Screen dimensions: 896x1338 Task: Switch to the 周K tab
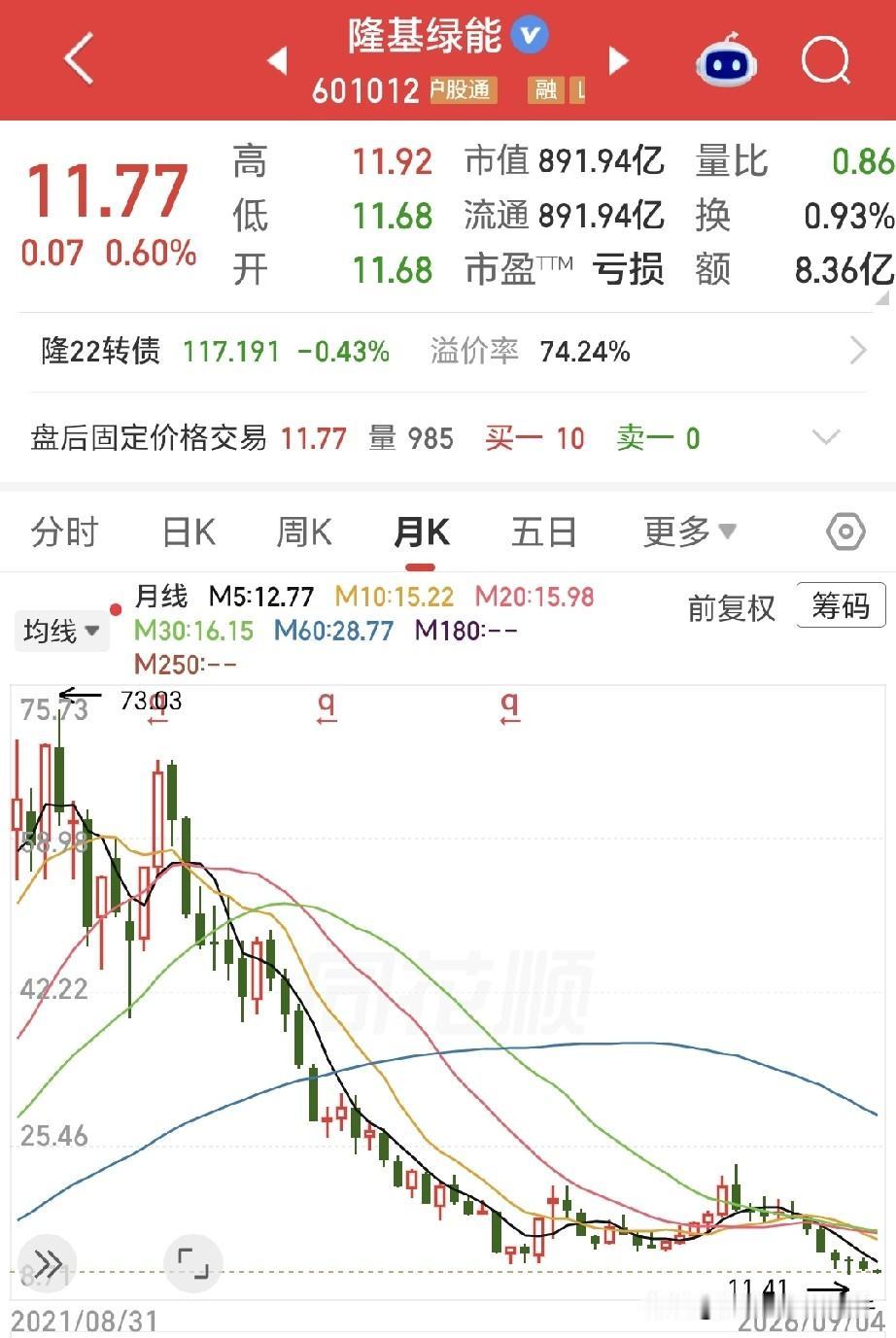304,532
